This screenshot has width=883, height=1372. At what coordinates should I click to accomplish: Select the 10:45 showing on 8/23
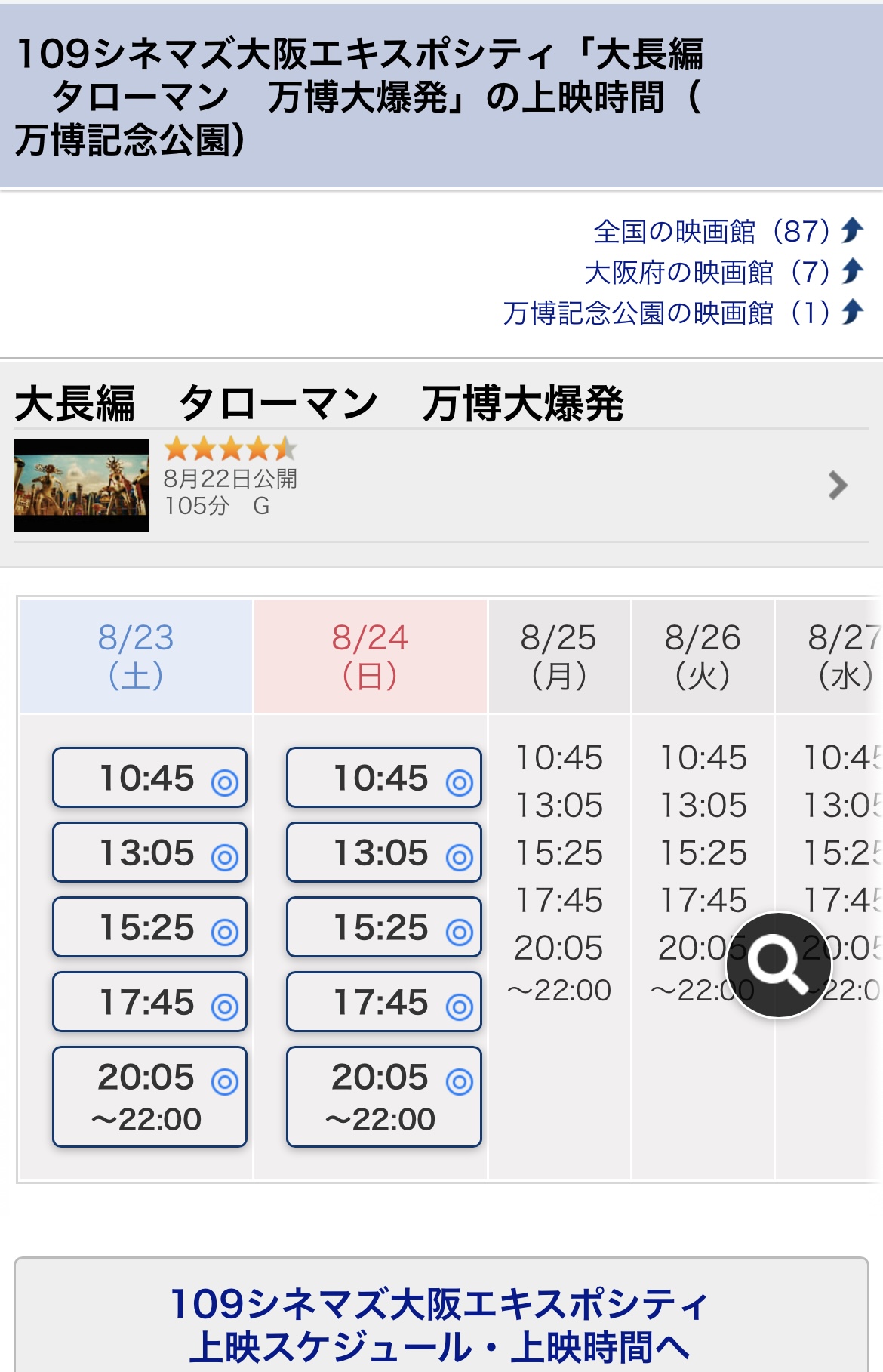pos(149,778)
